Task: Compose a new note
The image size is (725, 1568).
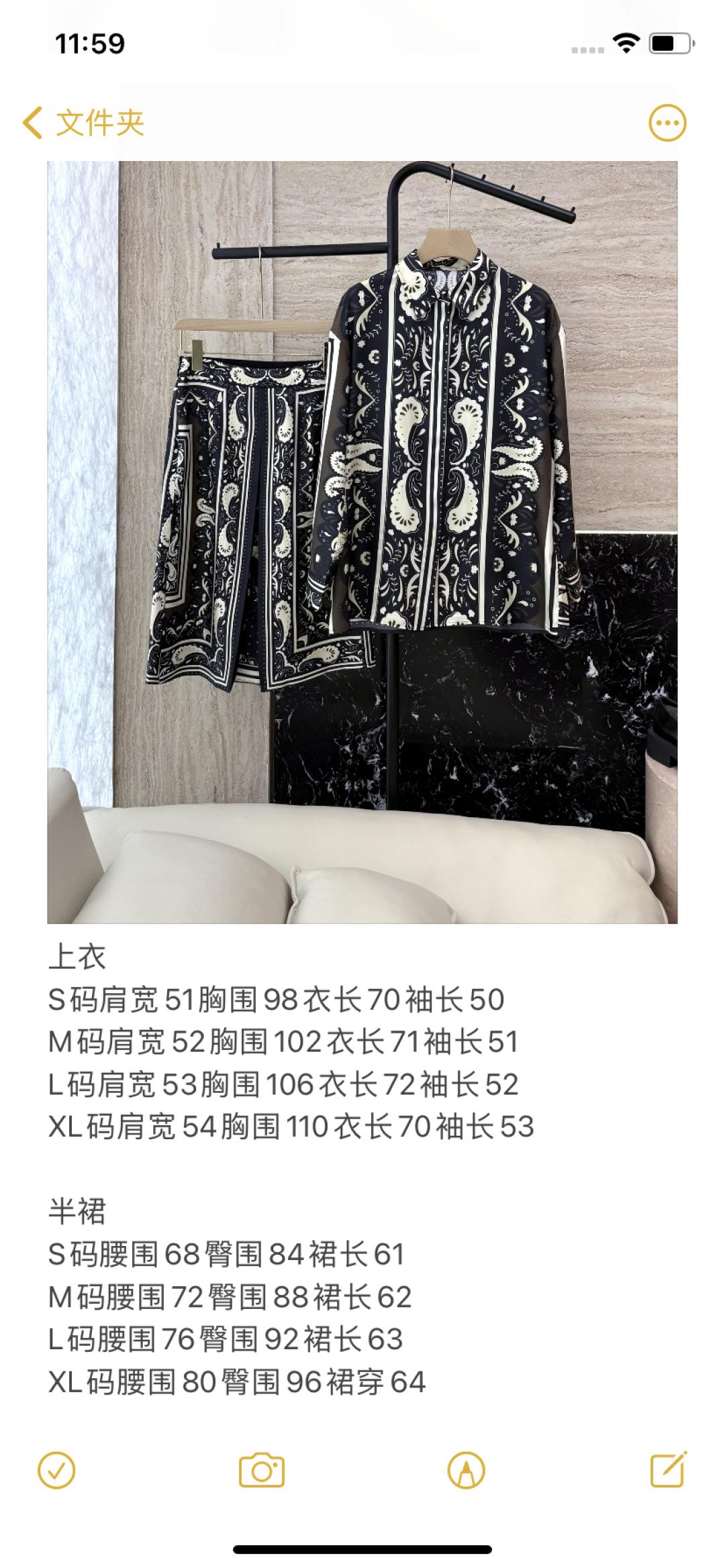Action: pyautogui.click(x=669, y=1471)
